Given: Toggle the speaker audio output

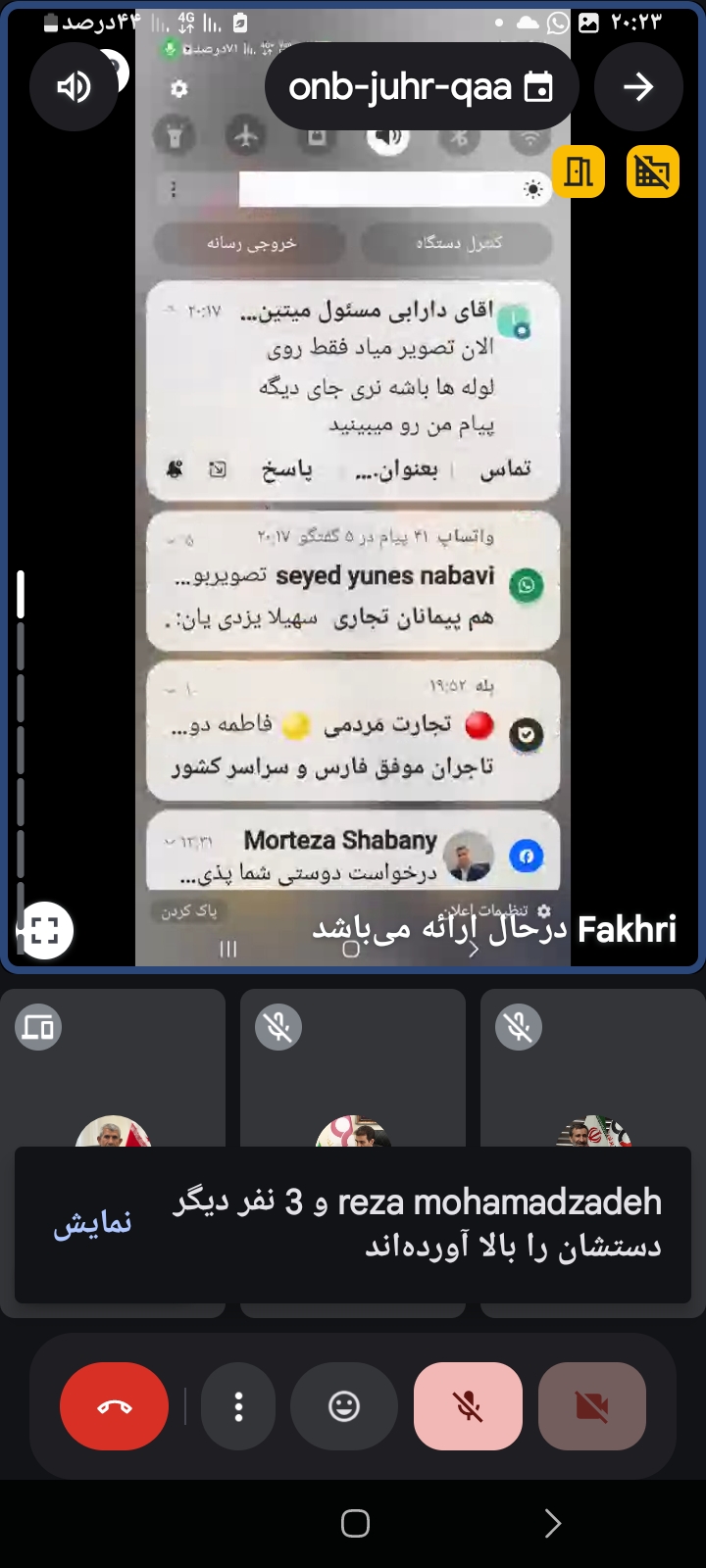Looking at the screenshot, I should 74,87.
